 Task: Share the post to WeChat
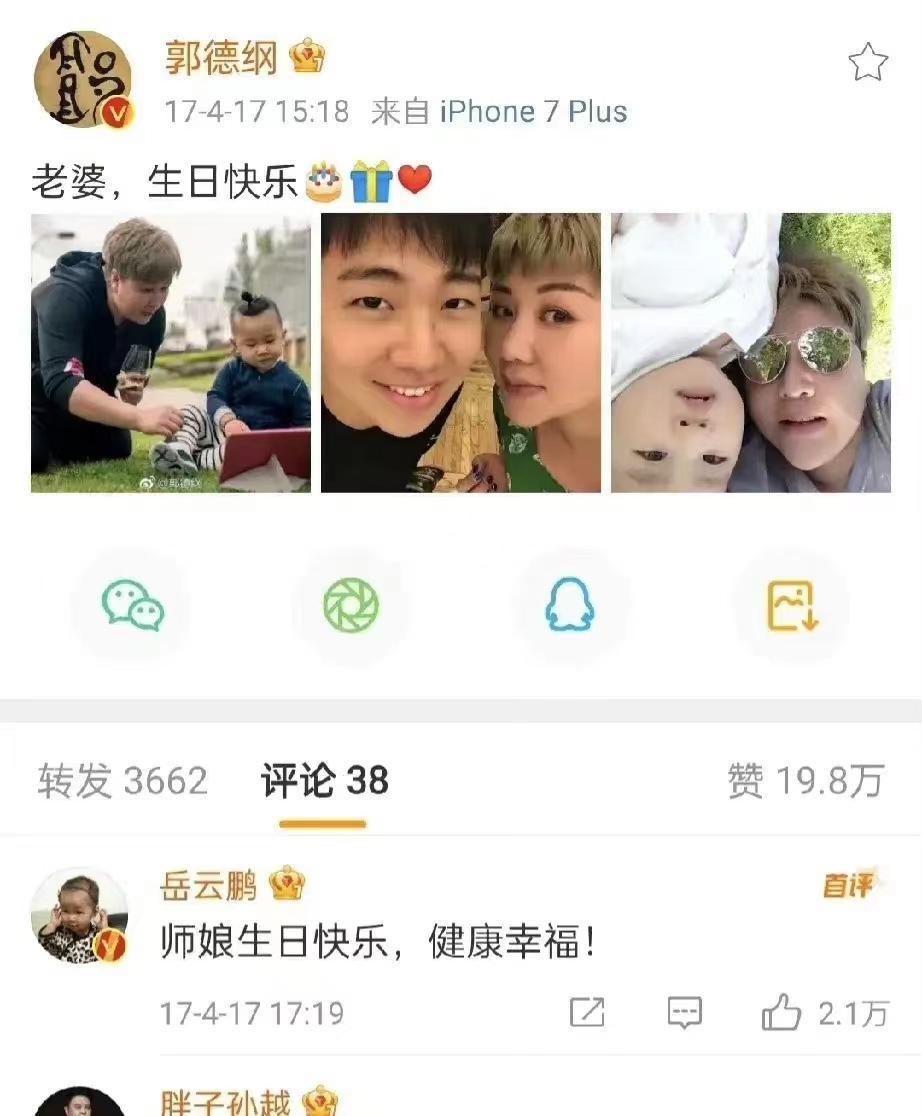click(132, 606)
